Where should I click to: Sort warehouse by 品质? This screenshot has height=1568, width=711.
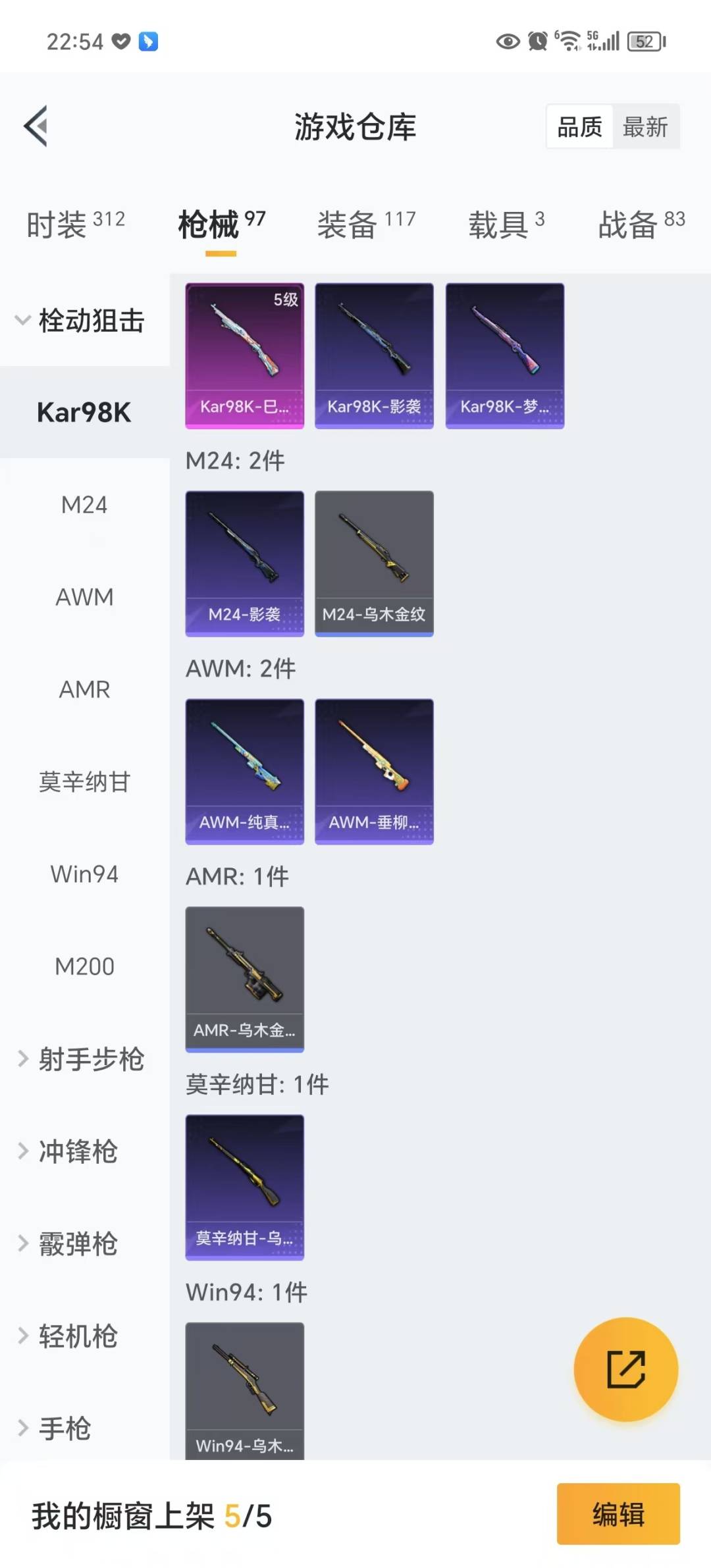(579, 126)
